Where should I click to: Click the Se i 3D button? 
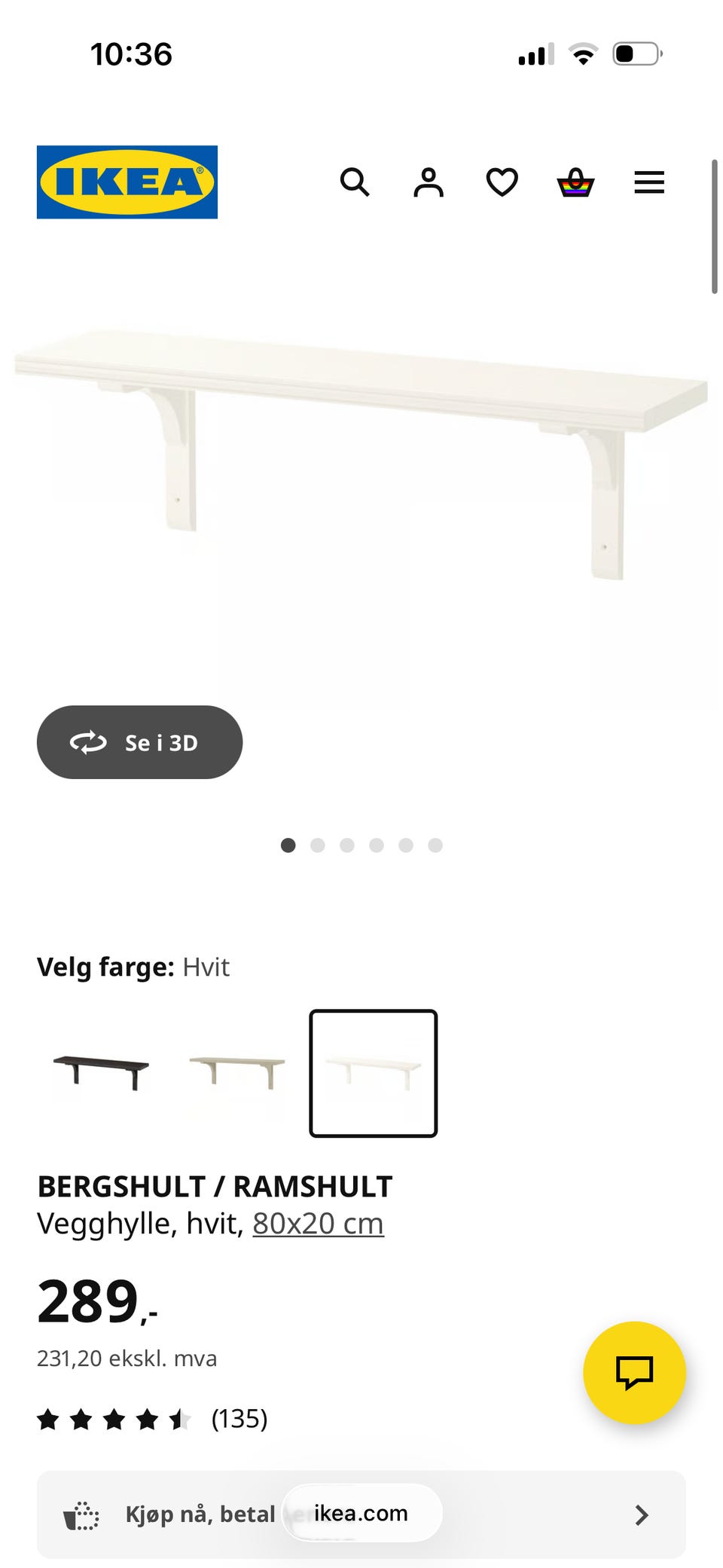[x=140, y=742]
